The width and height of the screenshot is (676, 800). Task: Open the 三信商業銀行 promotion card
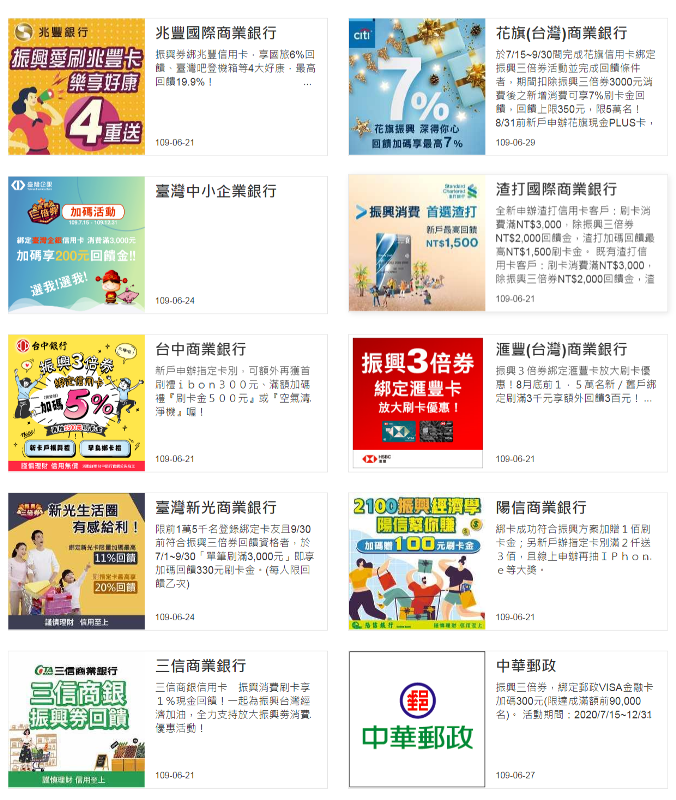(x=167, y=719)
